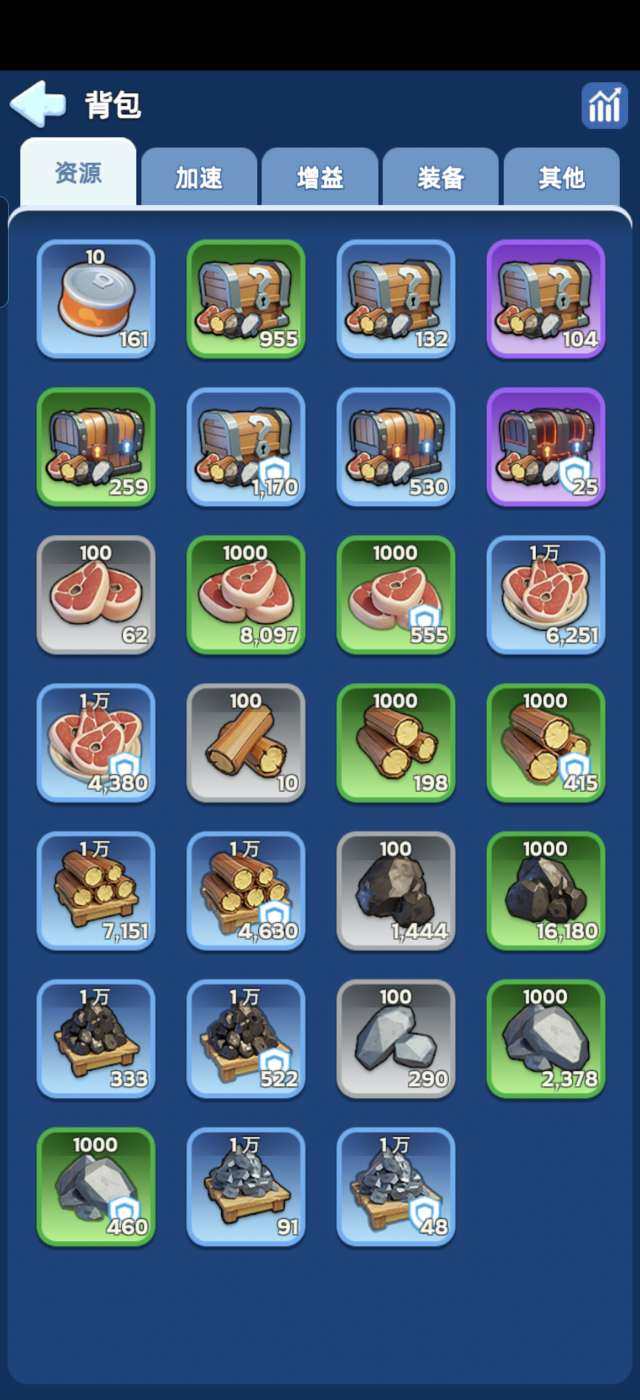The width and height of the screenshot is (640, 1400).
Task: Select the grey meat item with 62
Action: 96,595
